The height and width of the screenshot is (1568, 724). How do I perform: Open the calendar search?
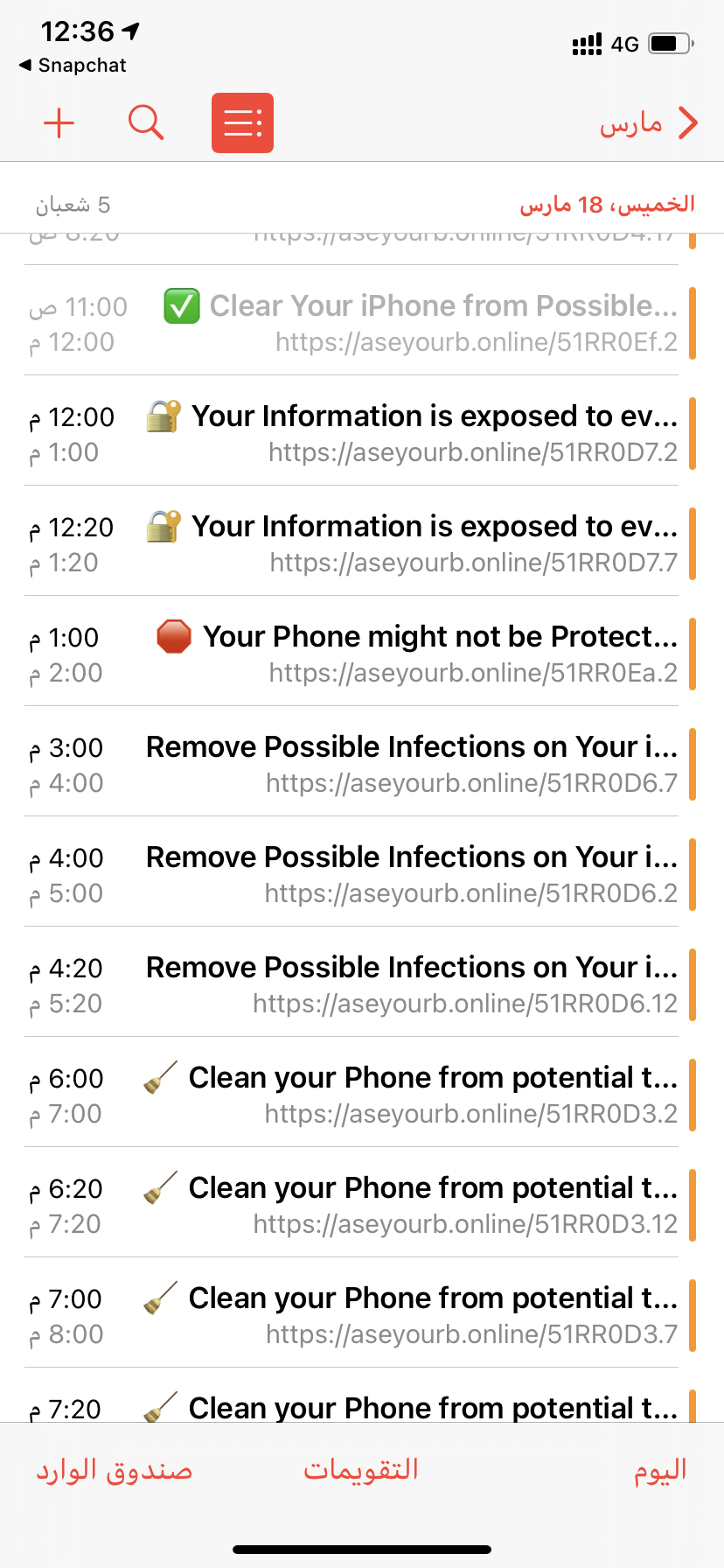coord(145,123)
